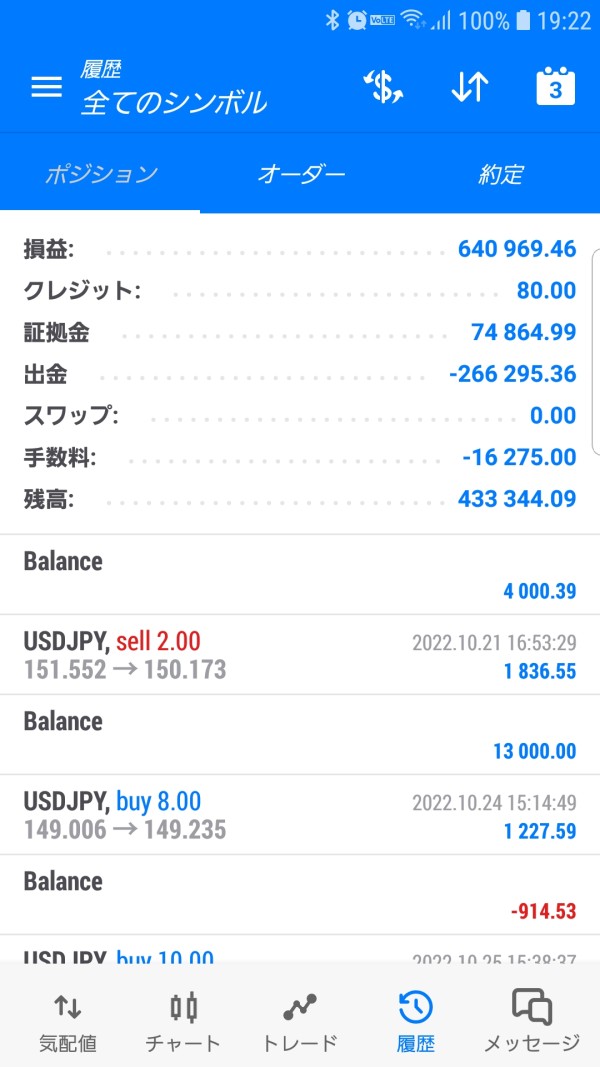Go to the トレード tab
Image resolution: width=600 pixels, height=1067 pixels.
300,1021
